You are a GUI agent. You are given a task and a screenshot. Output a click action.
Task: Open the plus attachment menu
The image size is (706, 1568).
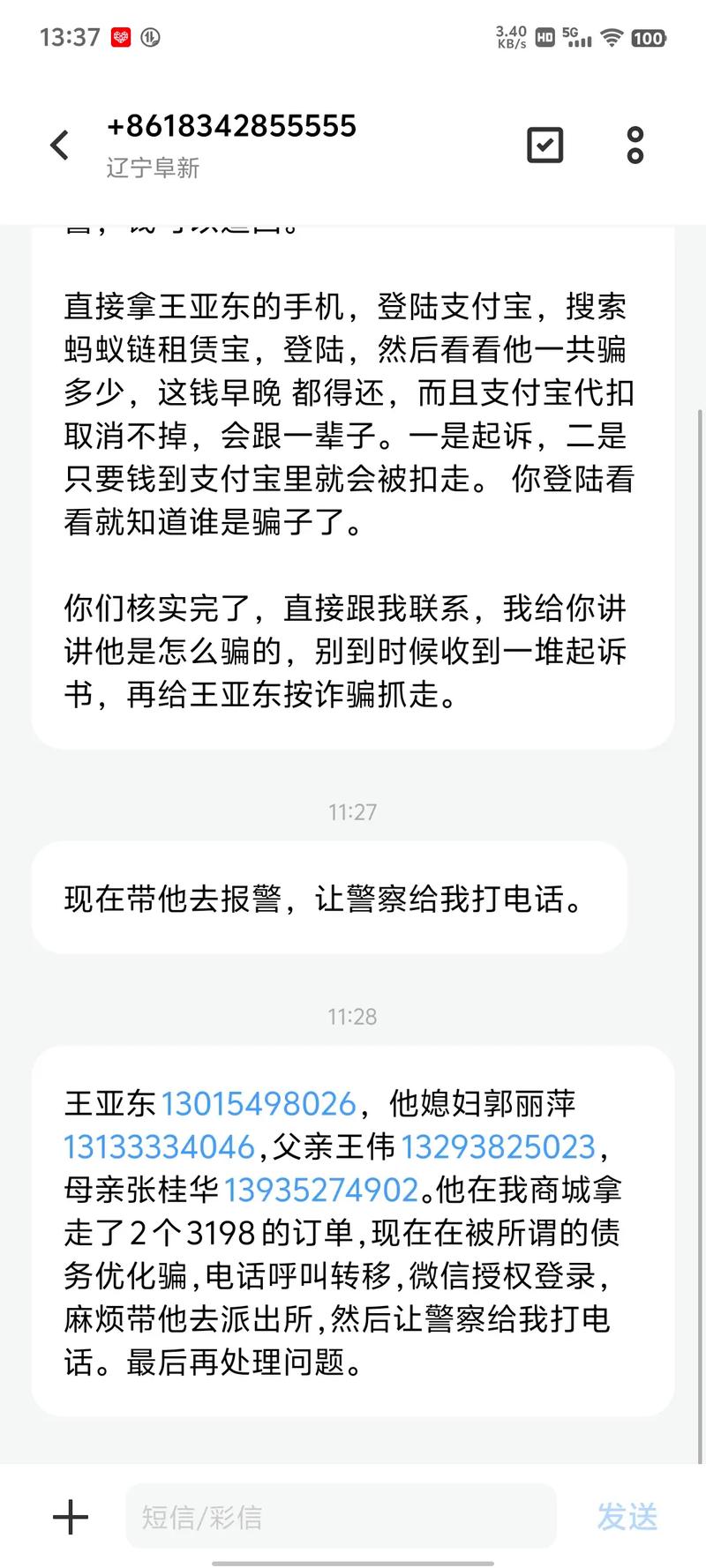coord(71,1517)
